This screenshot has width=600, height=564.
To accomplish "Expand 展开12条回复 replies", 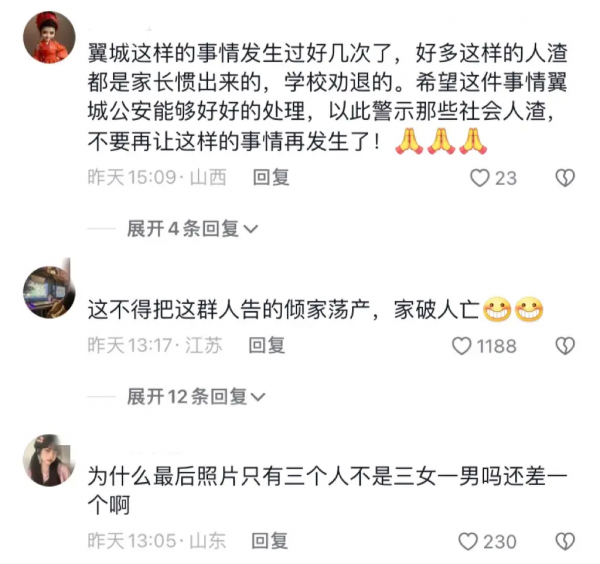I will point(196,397).
